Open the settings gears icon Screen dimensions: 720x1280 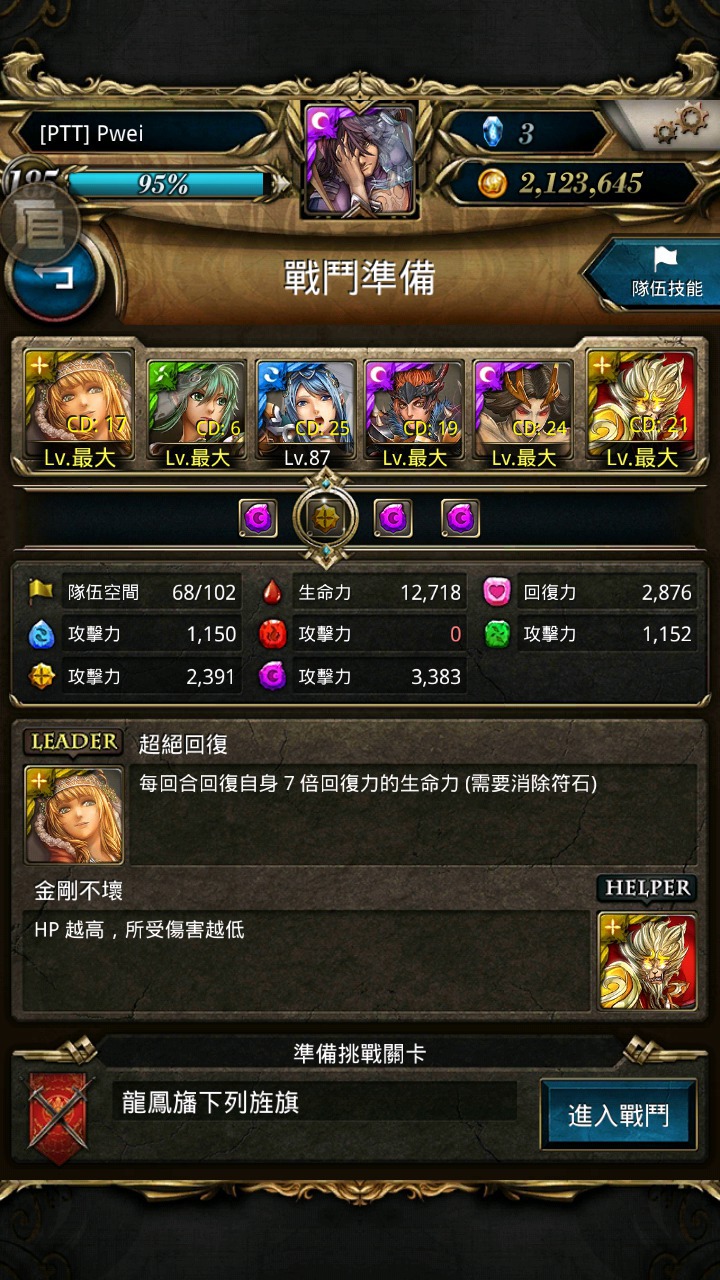point(679,124)
